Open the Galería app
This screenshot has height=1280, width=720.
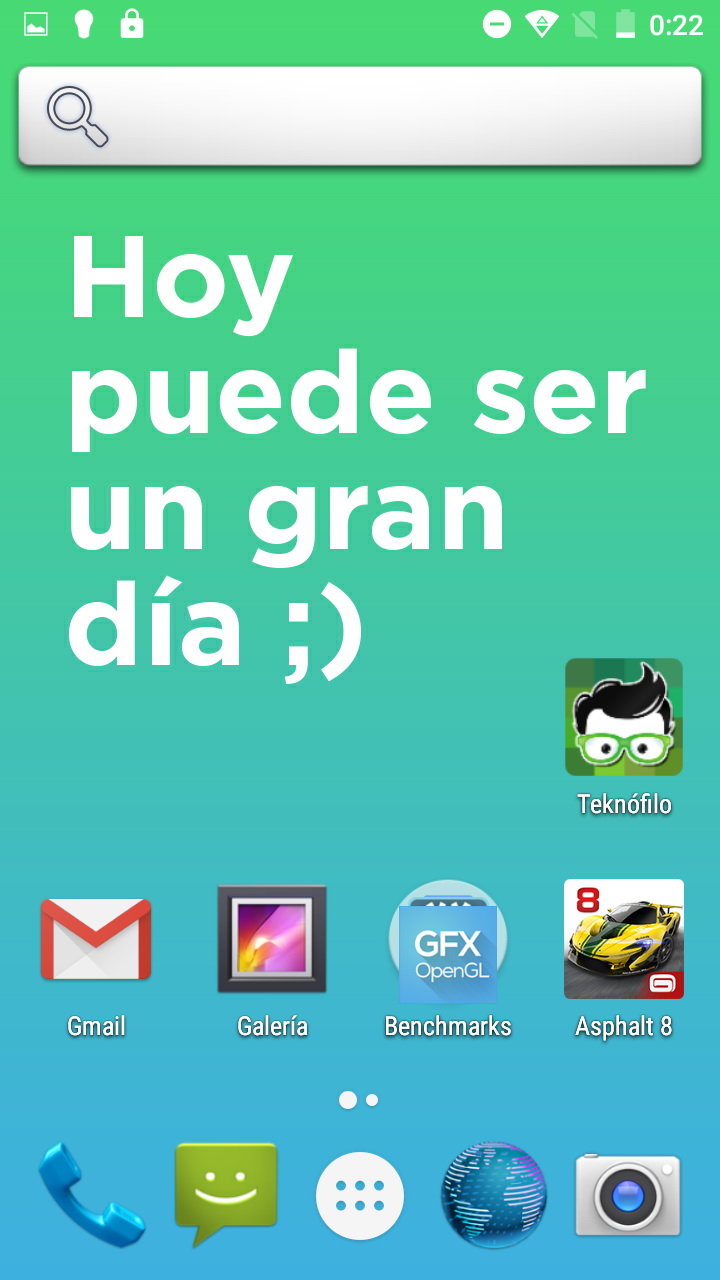272,939
